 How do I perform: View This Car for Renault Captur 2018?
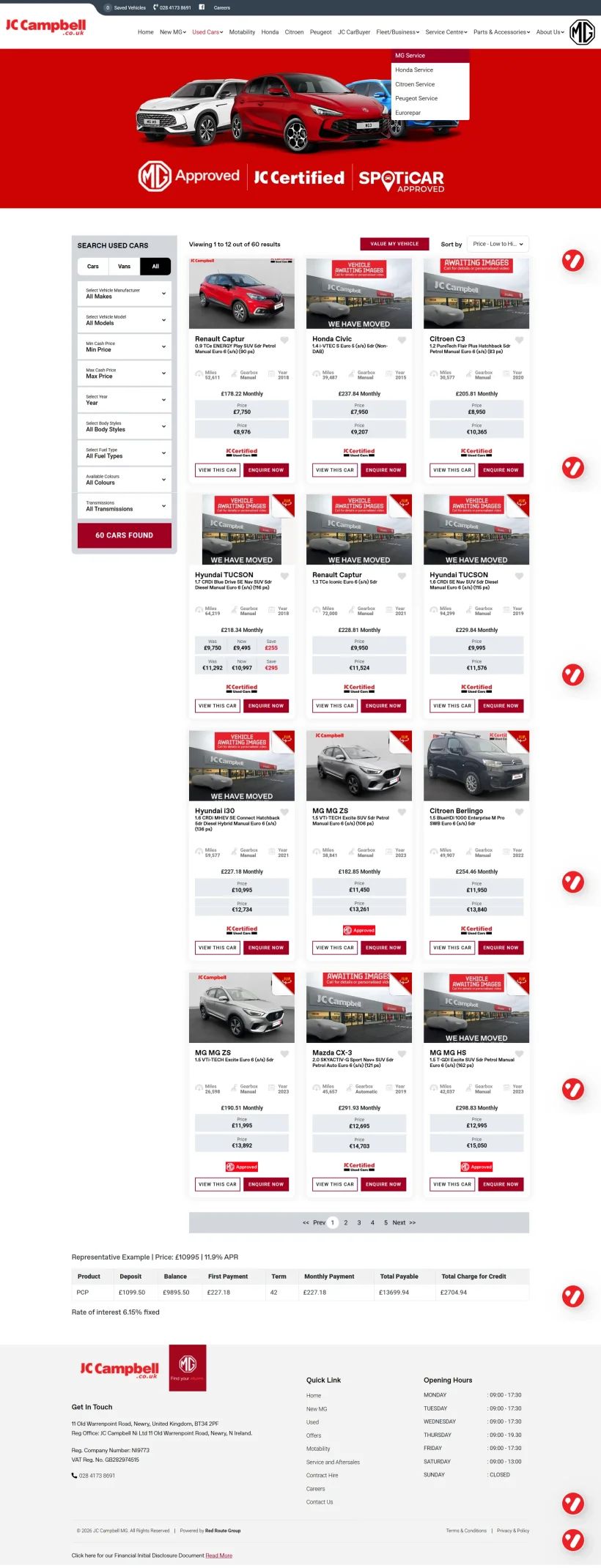click(218, 470)
